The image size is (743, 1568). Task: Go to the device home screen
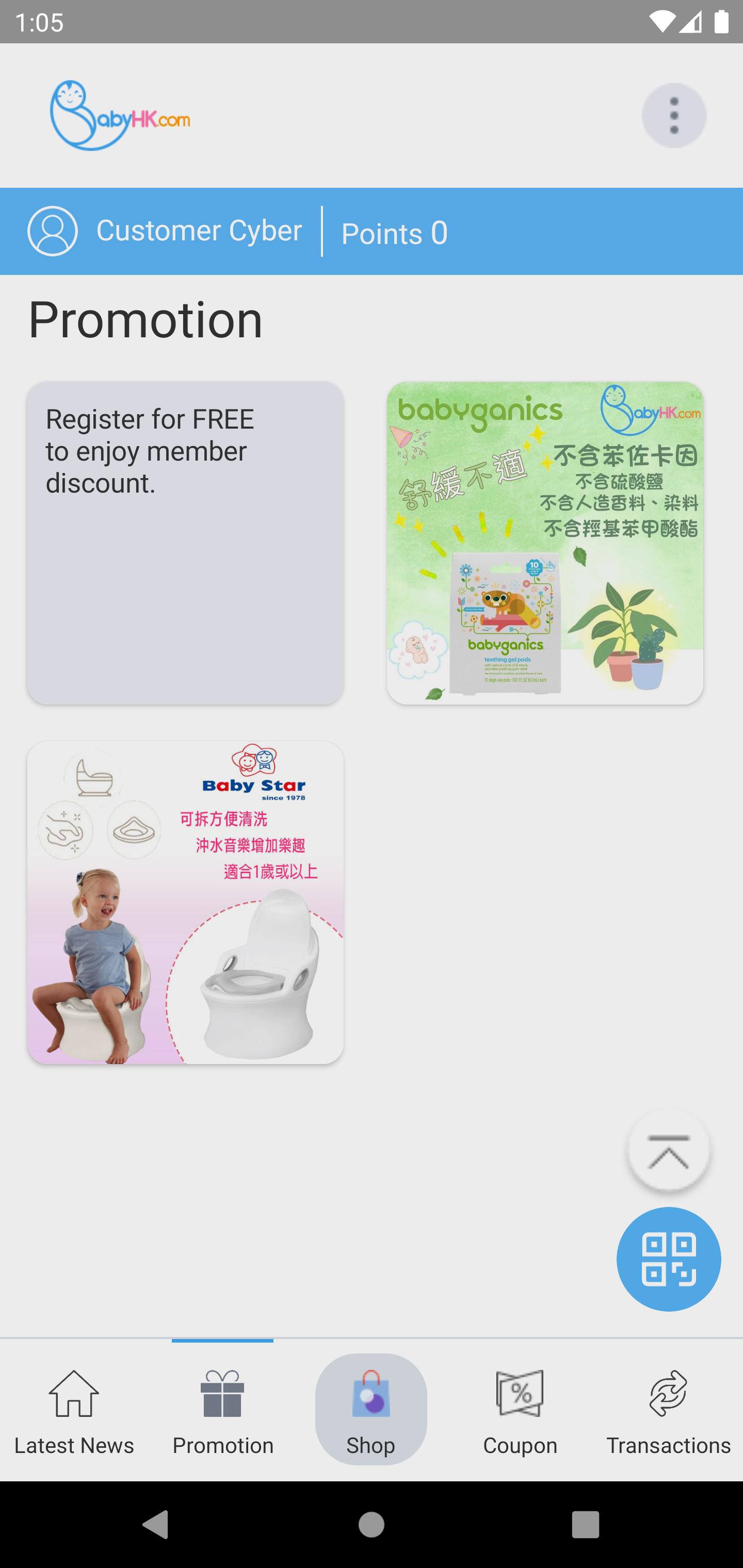coord(371,1524)
